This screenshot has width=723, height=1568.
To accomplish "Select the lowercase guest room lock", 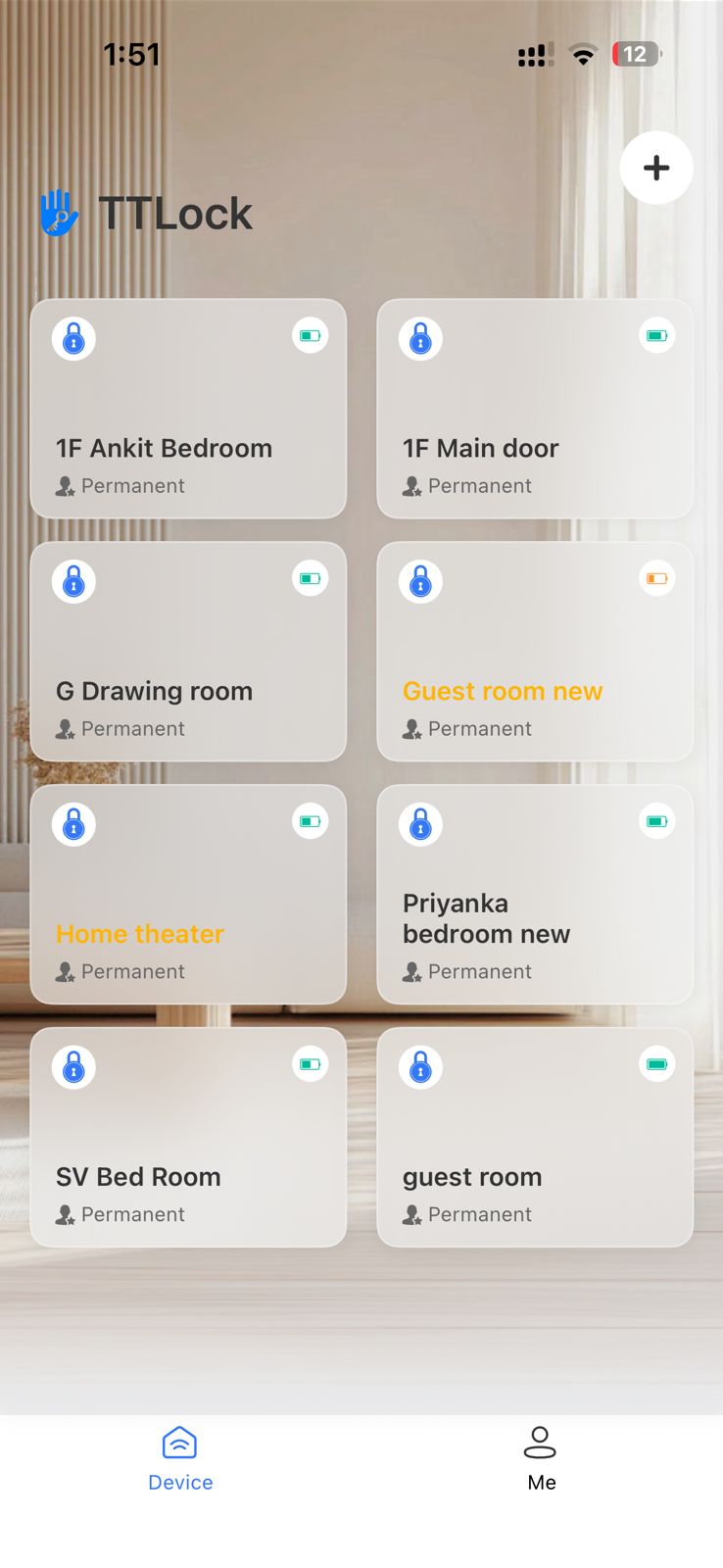I will pyautogui.click(x=535, y=1138).
